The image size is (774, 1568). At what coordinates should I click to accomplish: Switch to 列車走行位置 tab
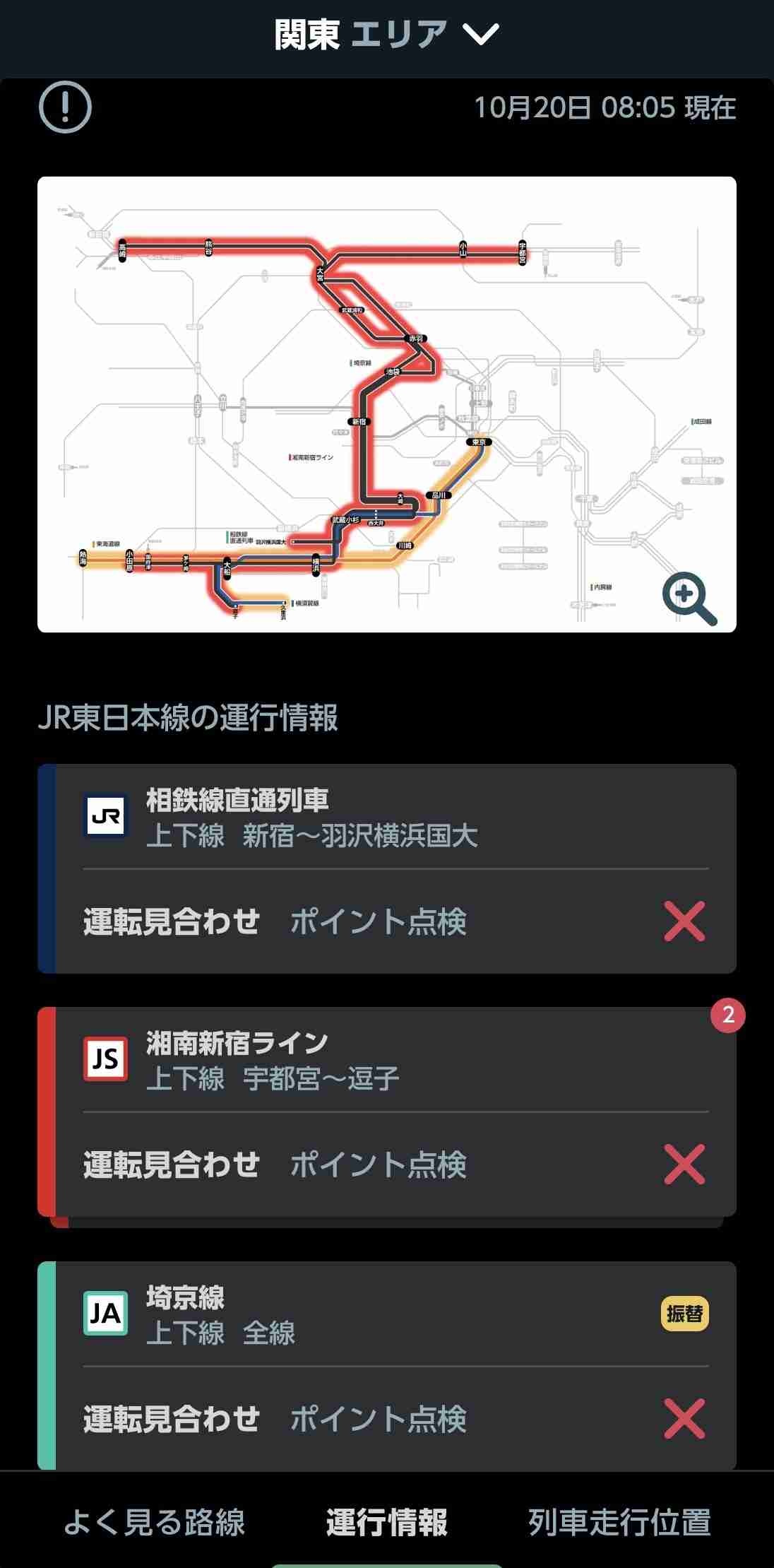(x=619, y=1521)
